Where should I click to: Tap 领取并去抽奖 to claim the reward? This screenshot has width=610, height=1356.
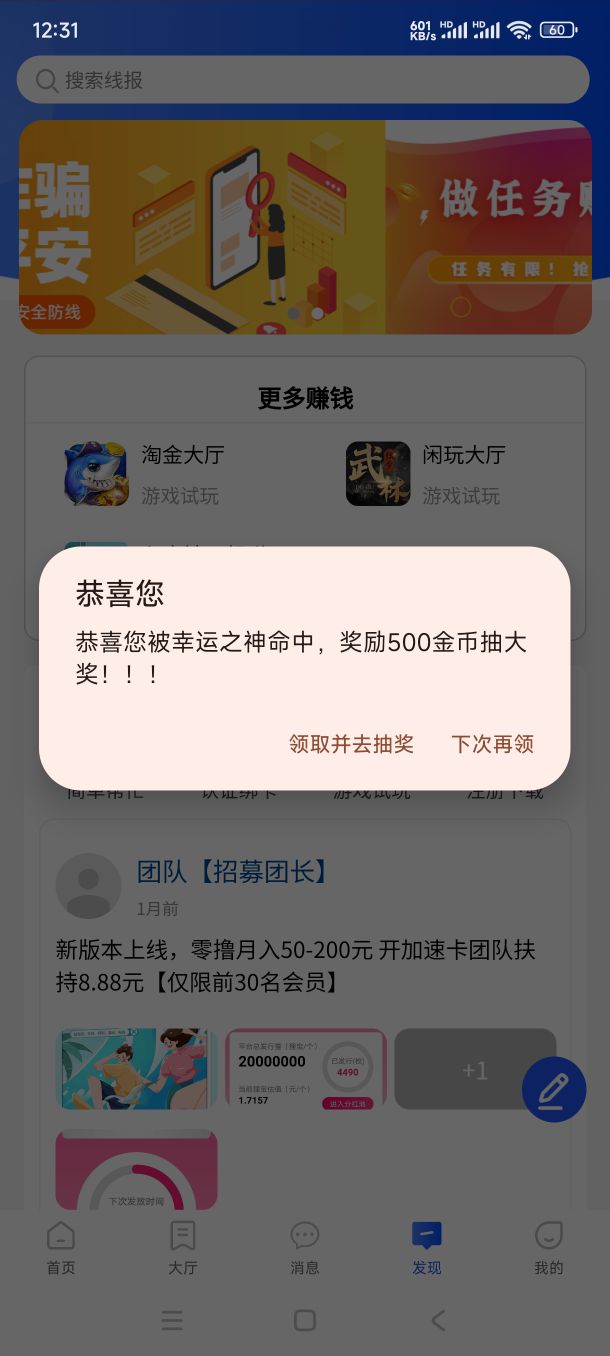(351, 744)
